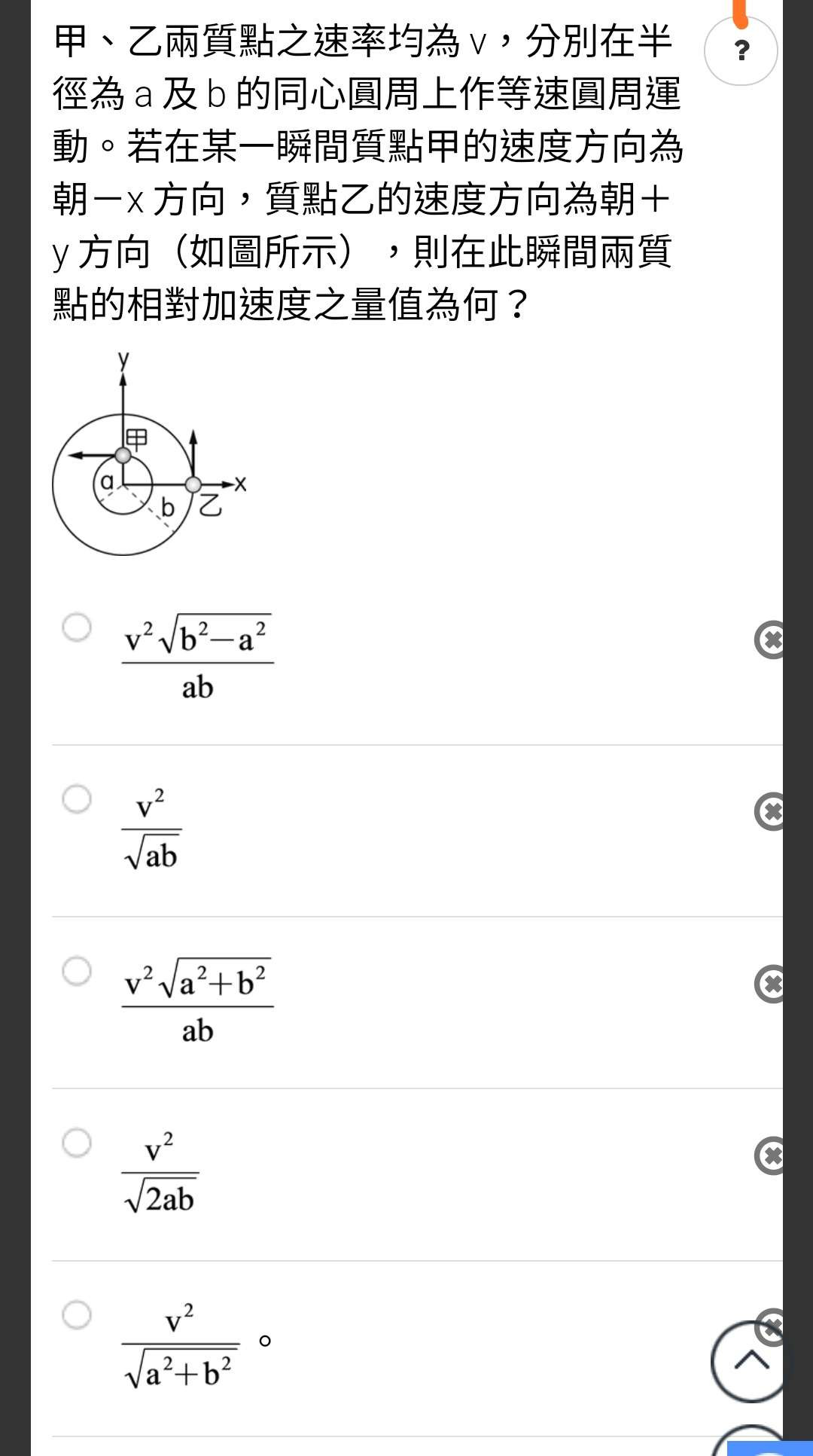Tap the circular up-arrow button
813x1456 pixels.
[748, 1361]
